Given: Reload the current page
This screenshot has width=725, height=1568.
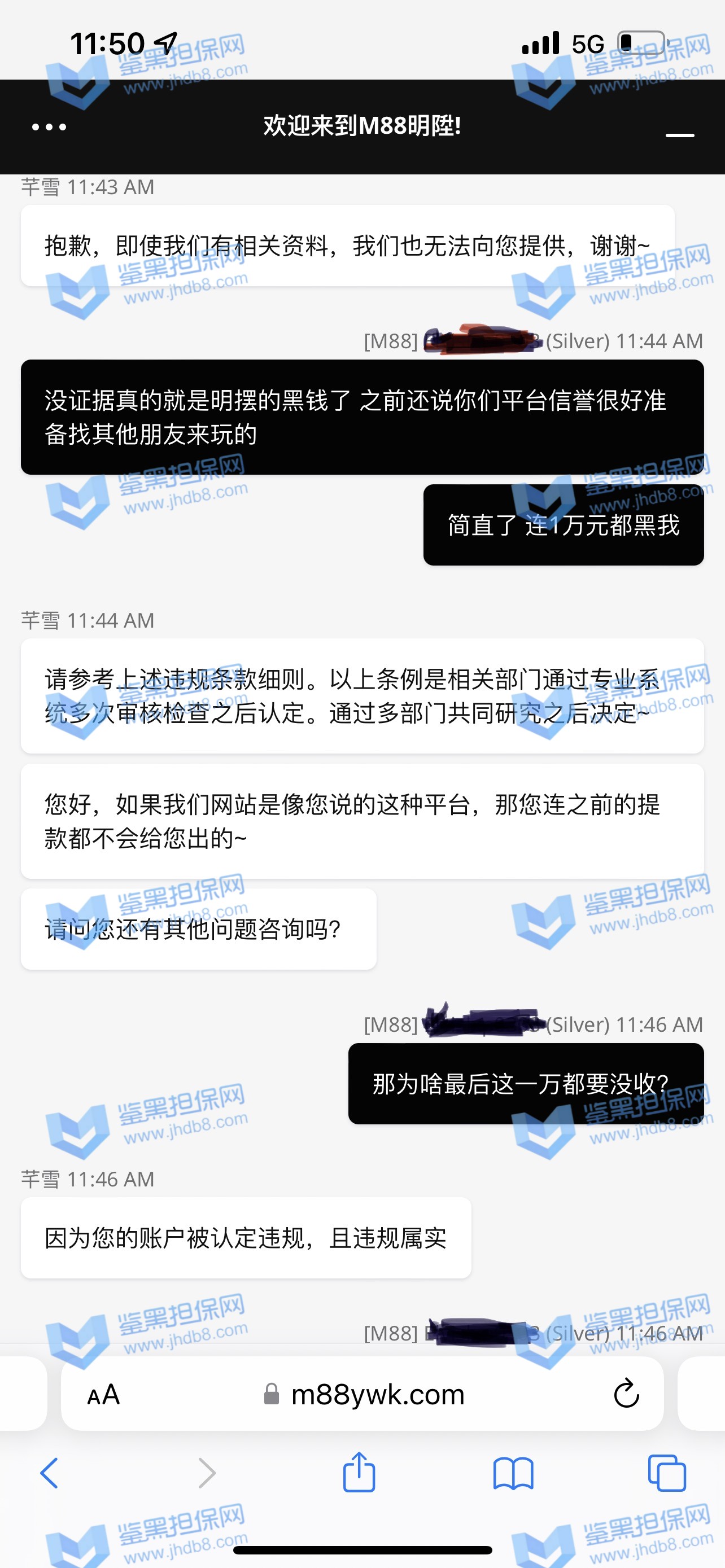Looking at the screenshot, I should pyautogui.click(x=626, y=1394).
